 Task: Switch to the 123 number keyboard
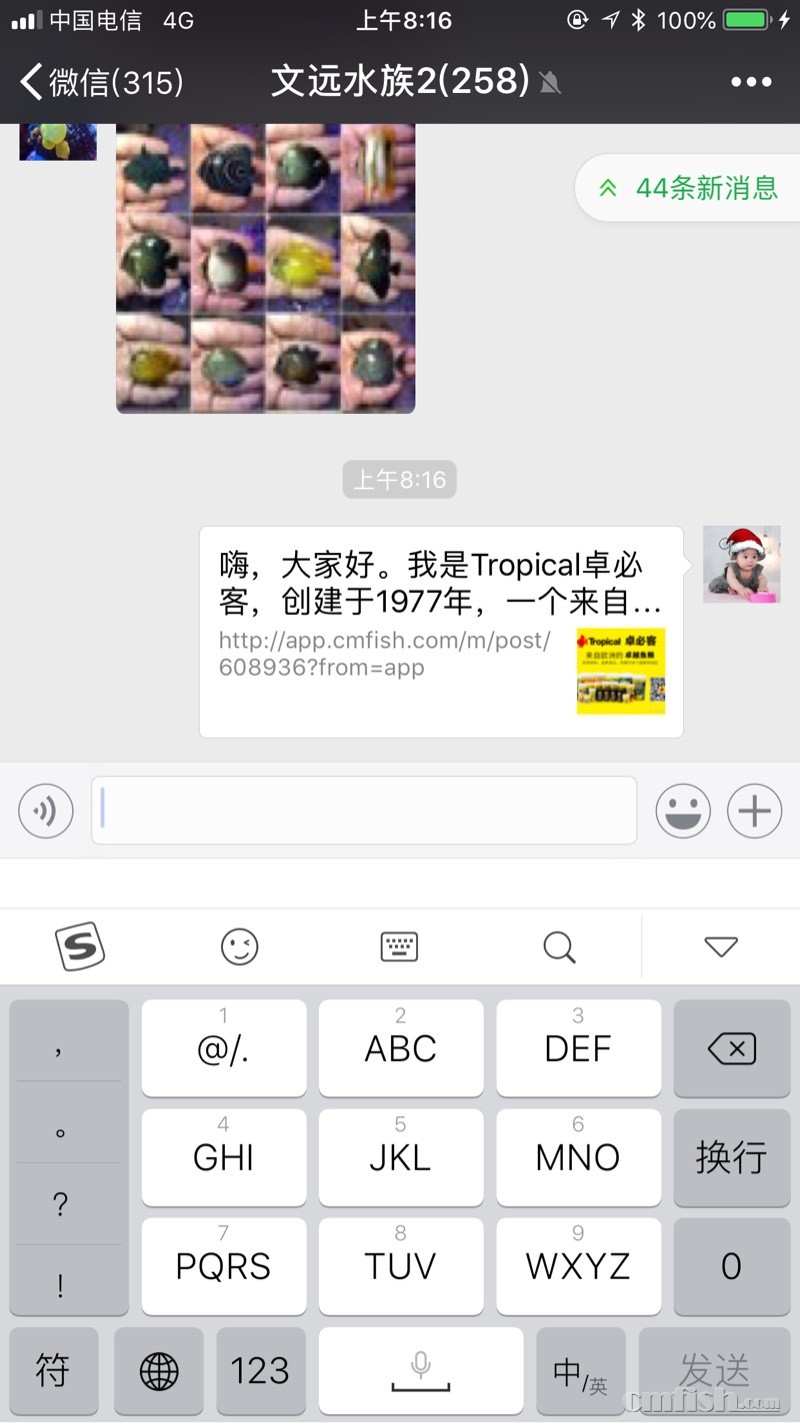(260, 1370)
